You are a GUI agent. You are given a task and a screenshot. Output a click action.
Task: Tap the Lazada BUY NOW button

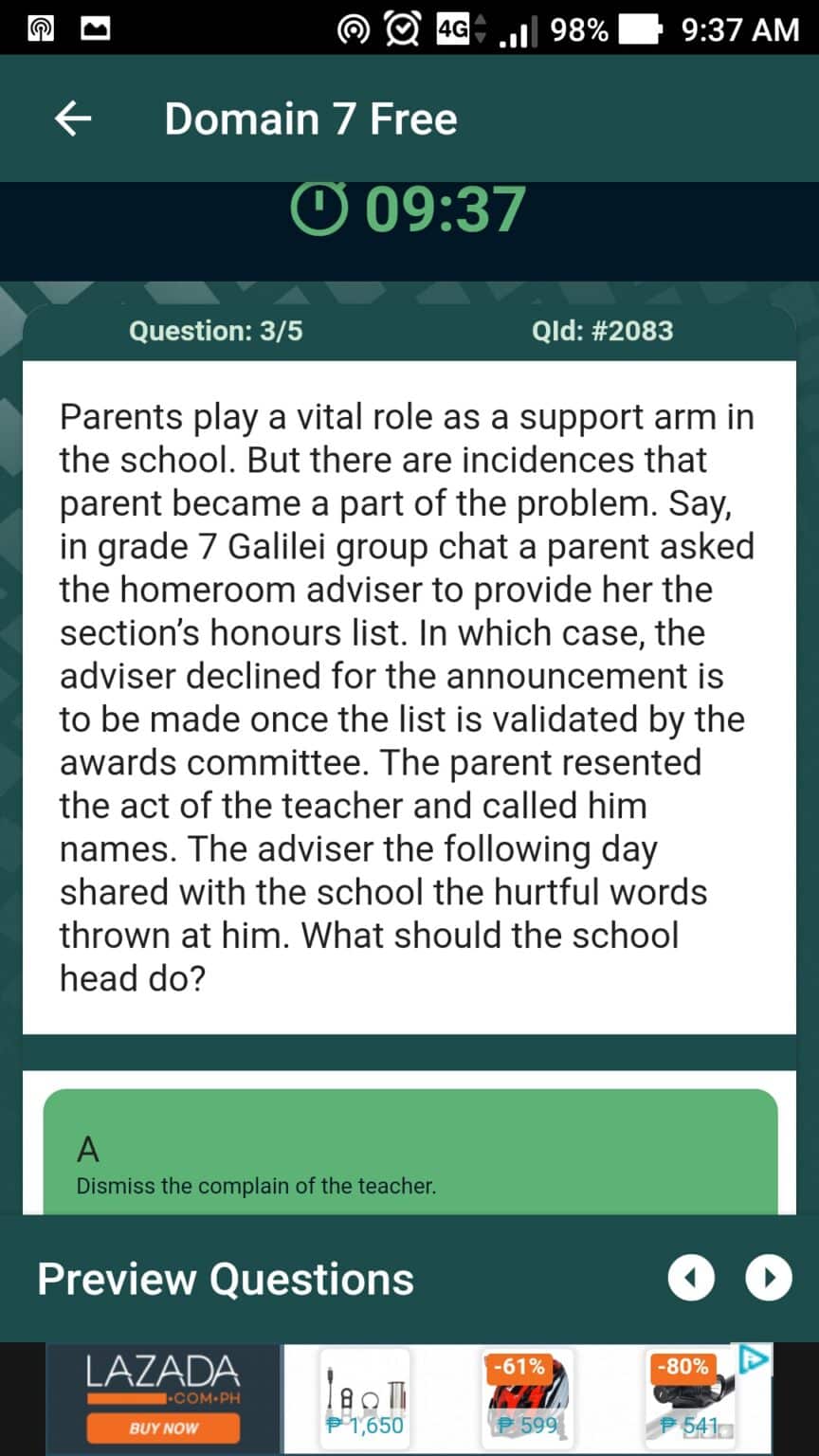point(161,1429)
